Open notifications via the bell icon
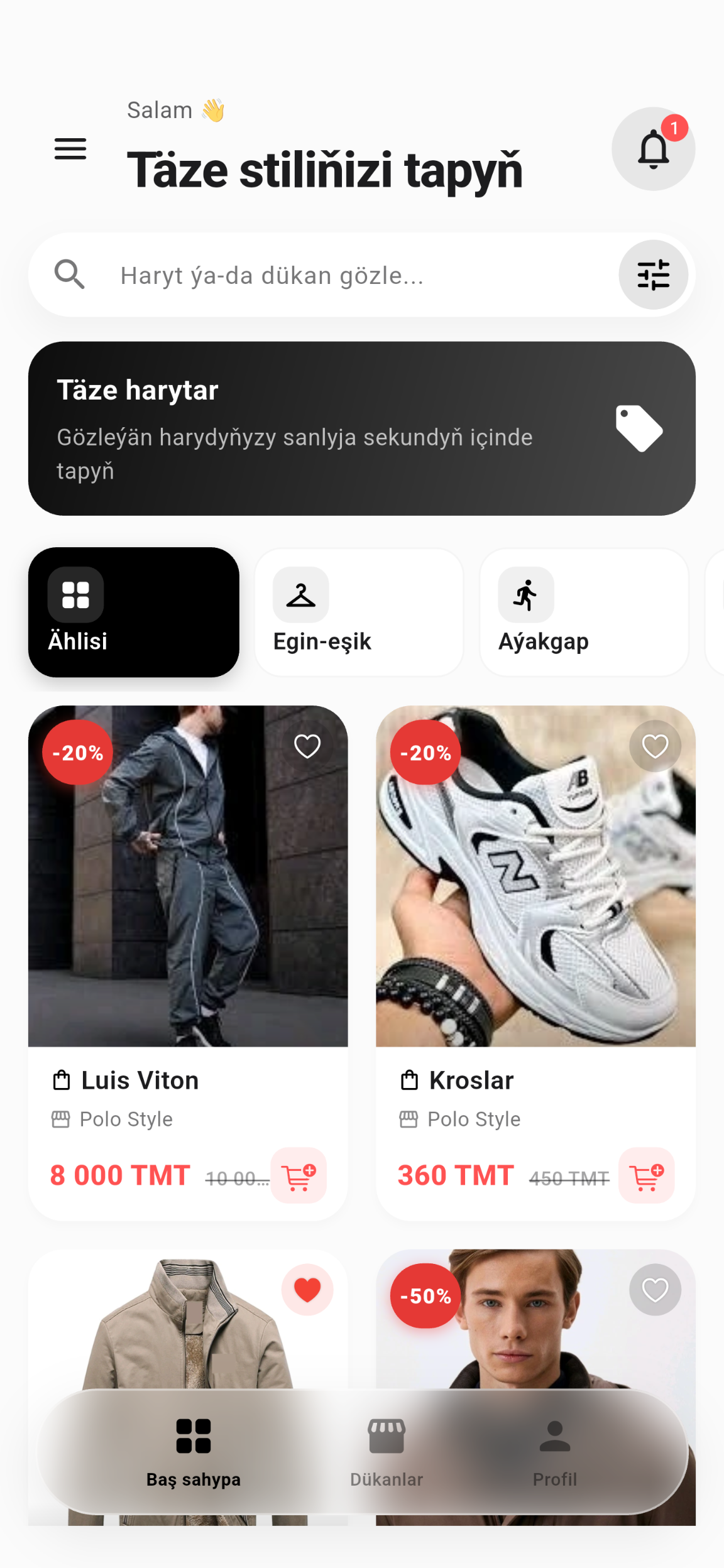Screen dimensions: 724x1568 pyautogui.click(x=653, y=149)
